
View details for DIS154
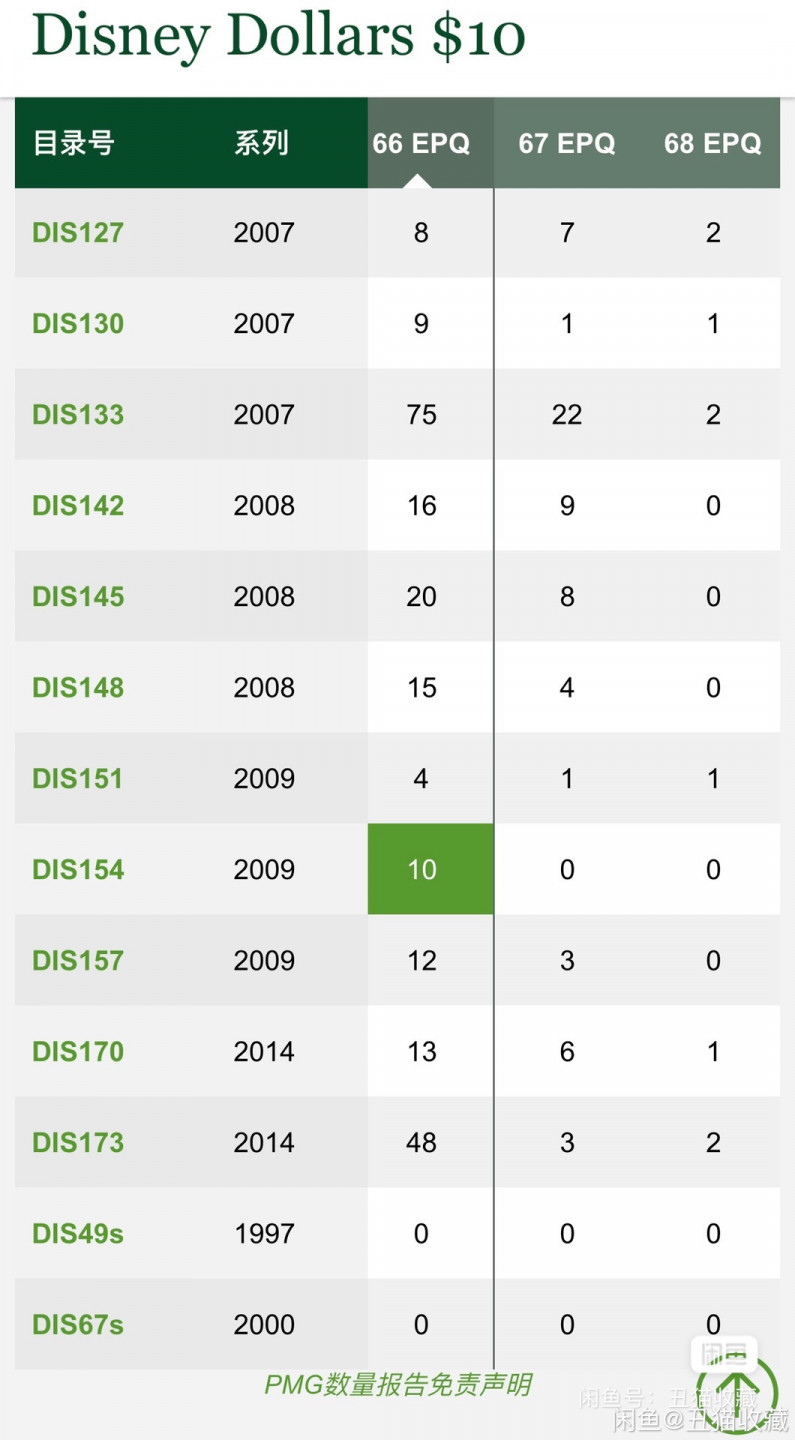point(78,870)
